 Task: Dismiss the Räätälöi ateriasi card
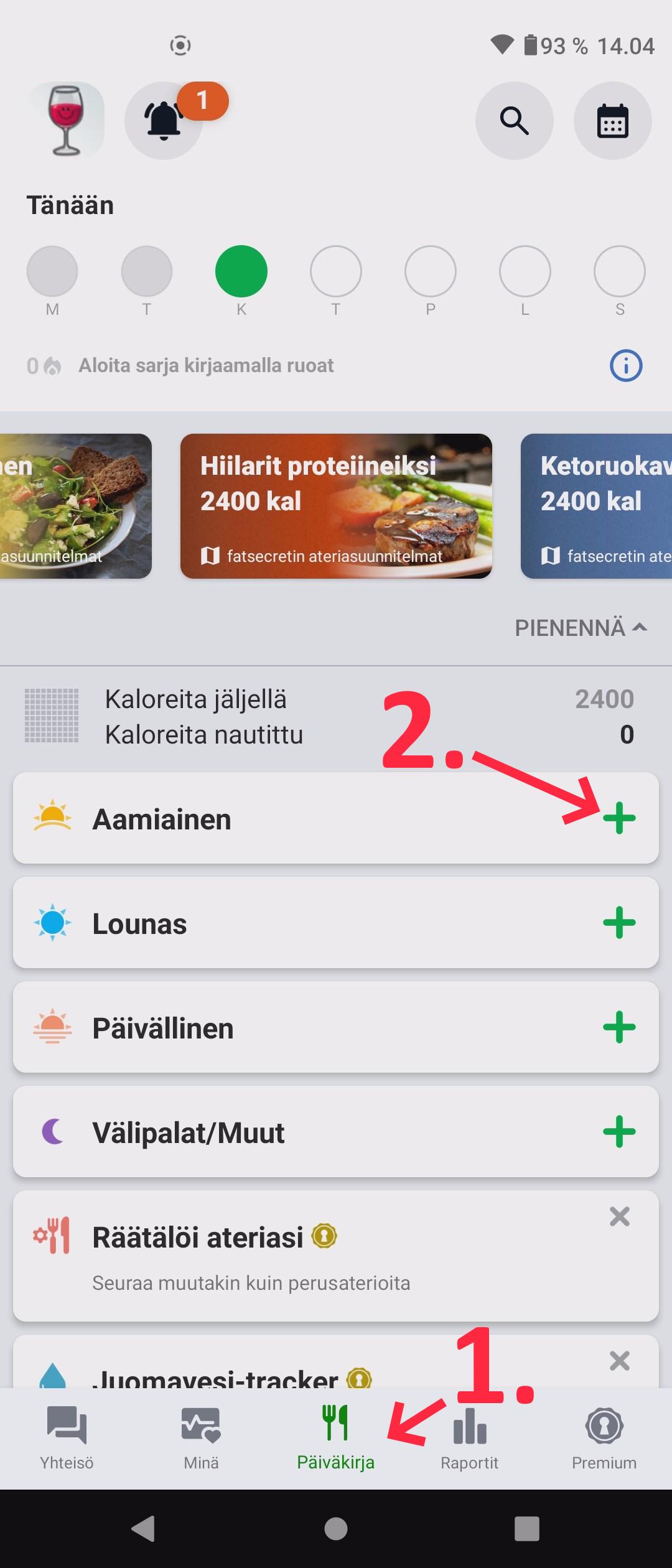pyautogui.click(x=619, y=1216)
